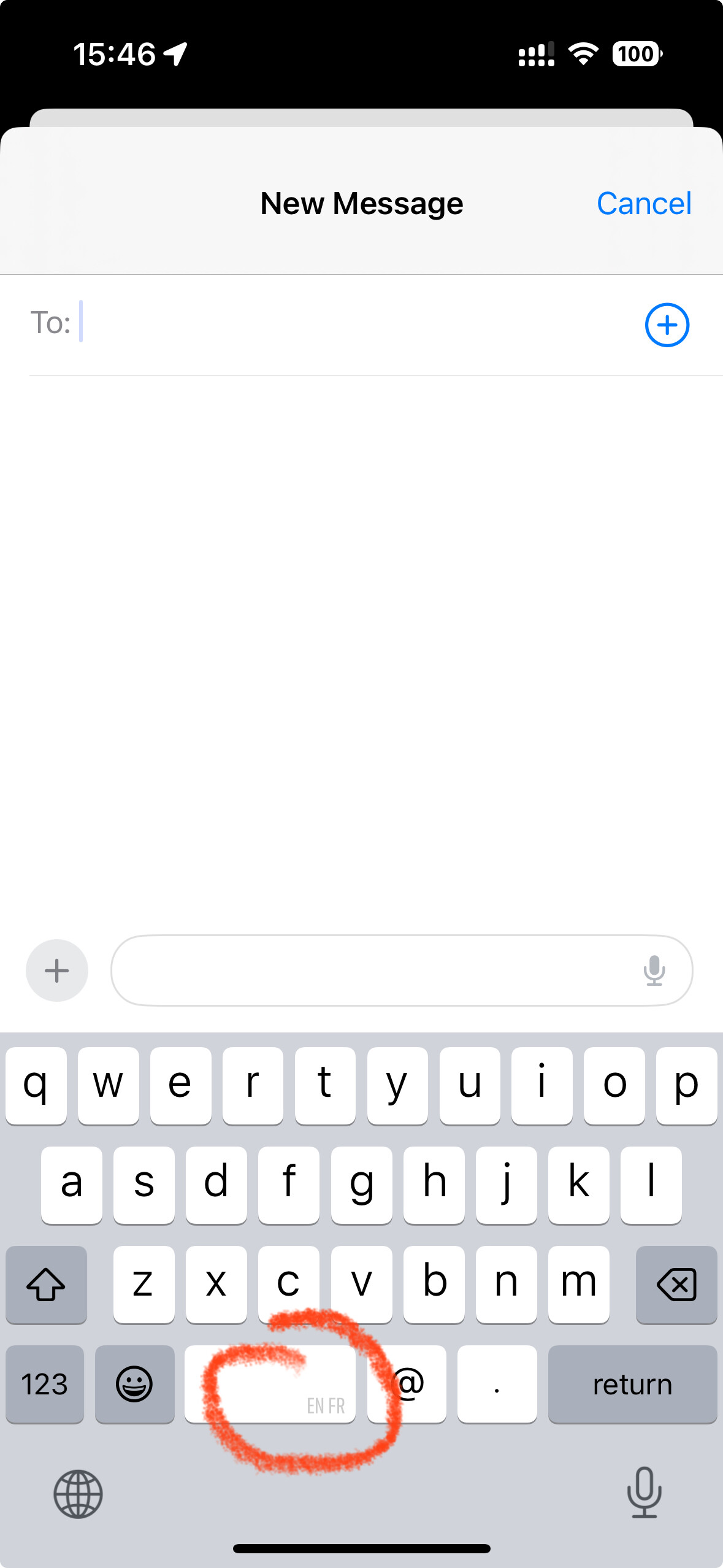This screenshot has height=1568, width=723.
Task: Add a contact with the plus circle
Action: pos(667,325)
